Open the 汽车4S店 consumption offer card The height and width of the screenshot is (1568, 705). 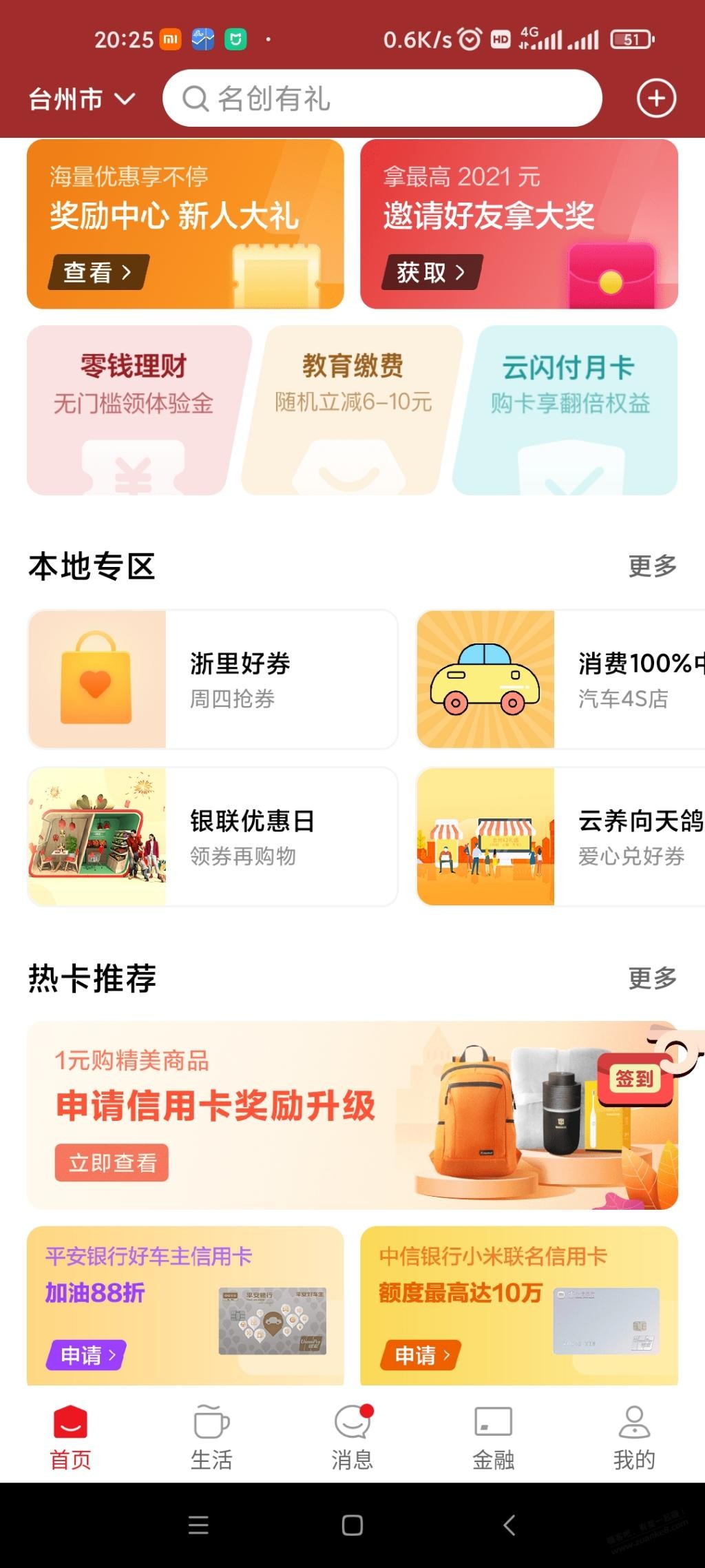coord(560,679)
